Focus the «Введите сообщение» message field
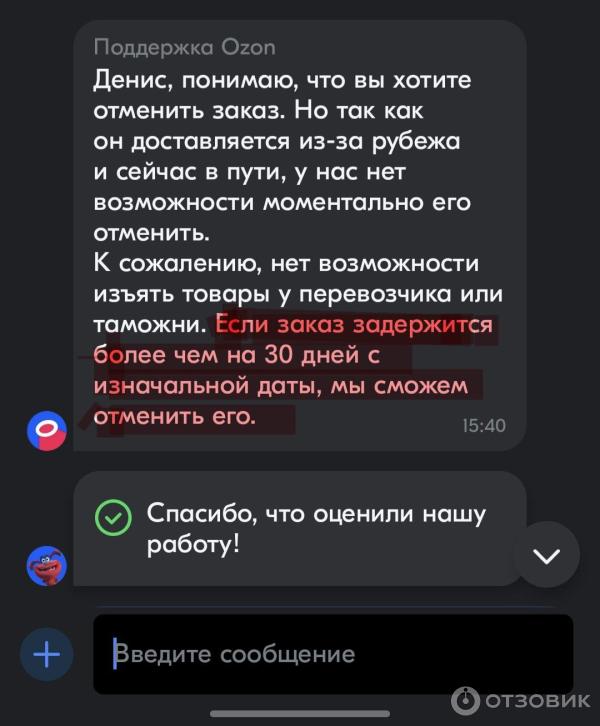 (332, 655)
